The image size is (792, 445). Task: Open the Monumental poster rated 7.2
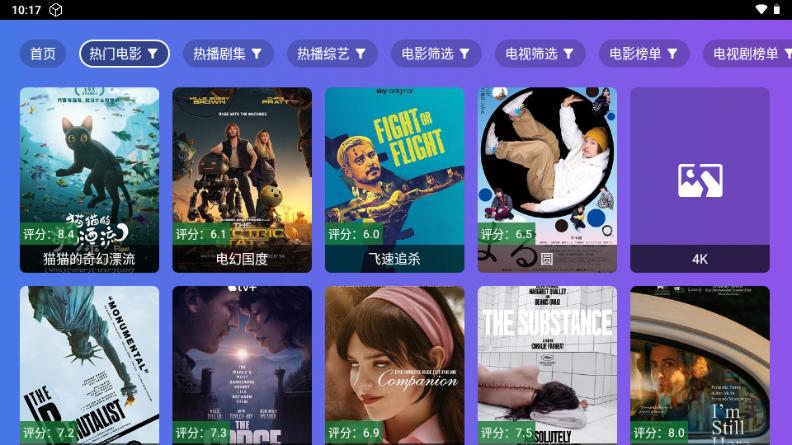coord(89,365)
